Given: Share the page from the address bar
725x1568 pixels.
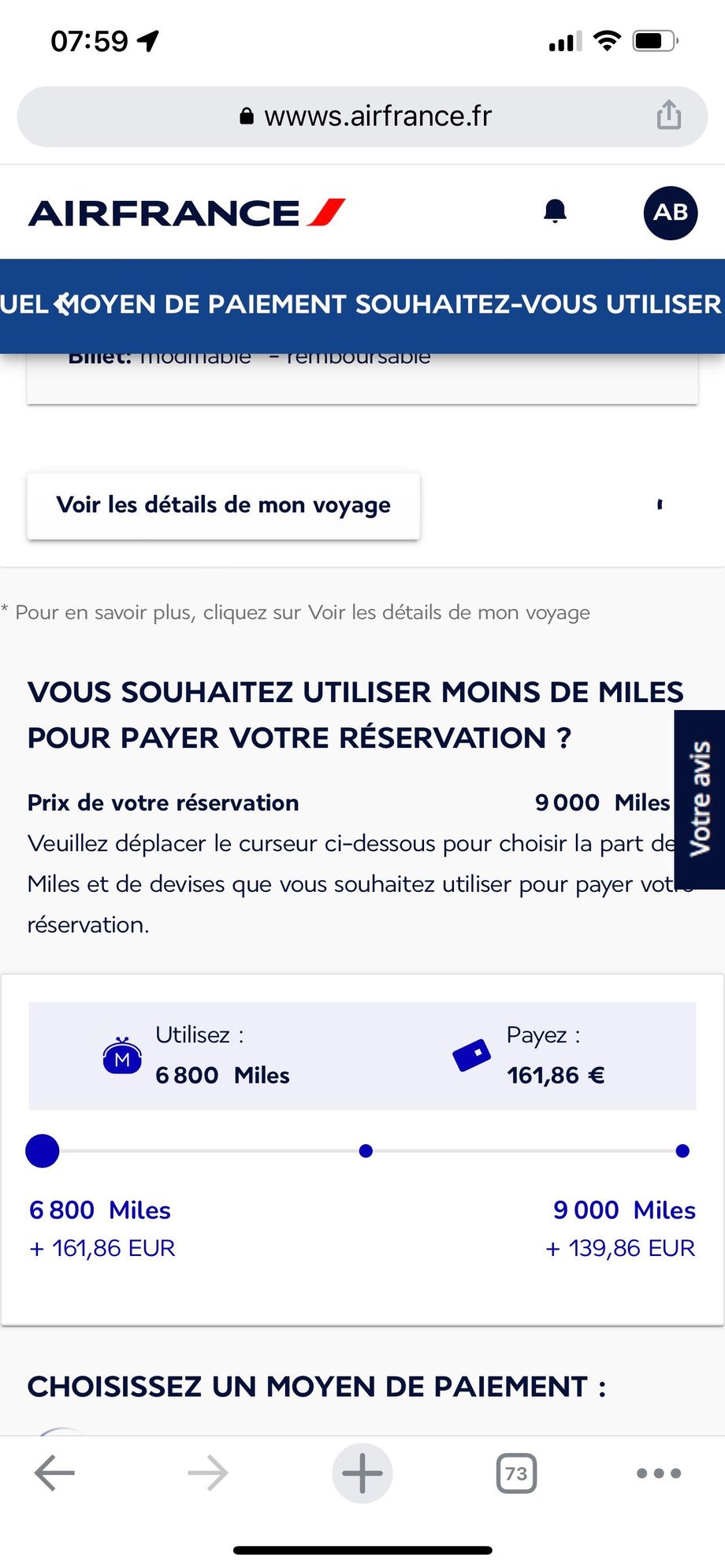Looking at the screenshot, I should (x=668, y=115).
